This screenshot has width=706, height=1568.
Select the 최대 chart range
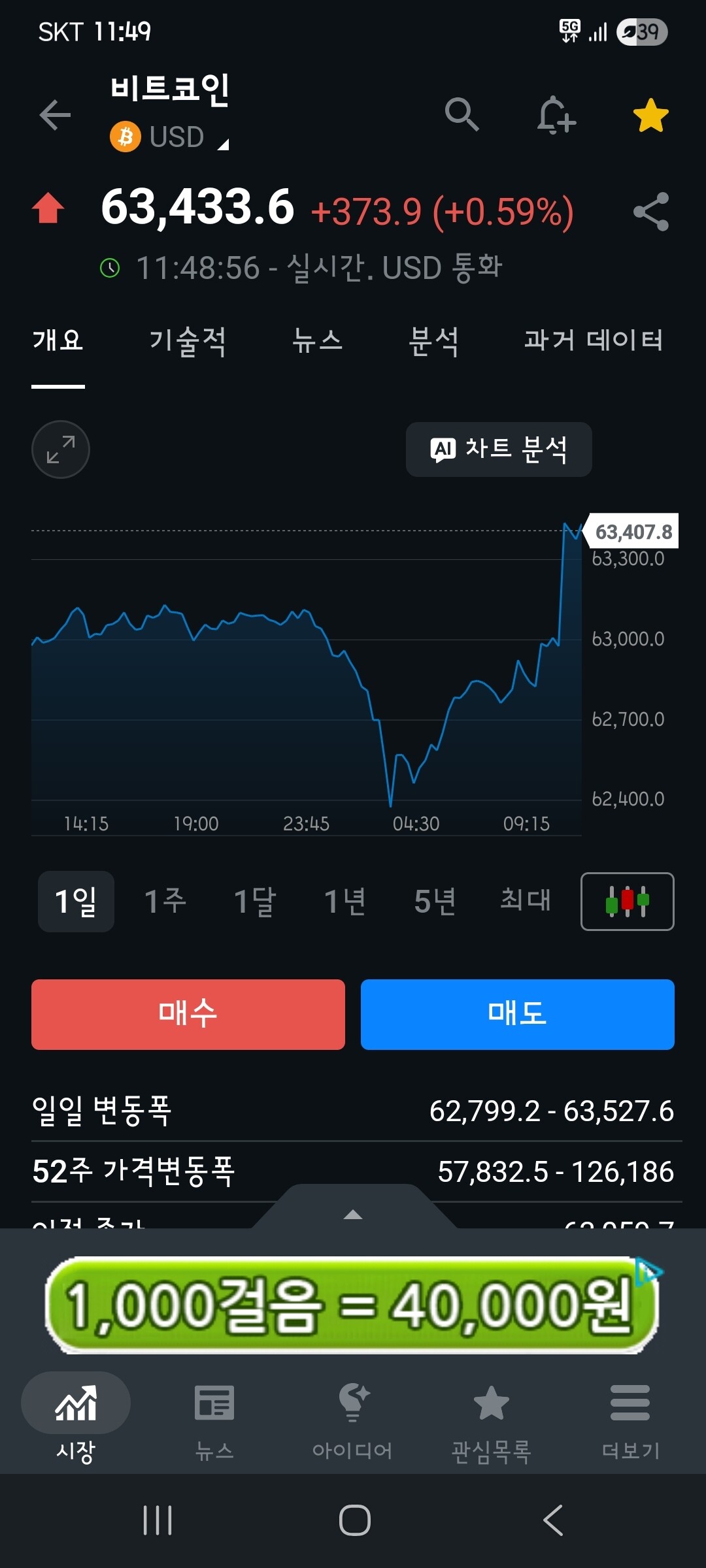click(526, 900)
